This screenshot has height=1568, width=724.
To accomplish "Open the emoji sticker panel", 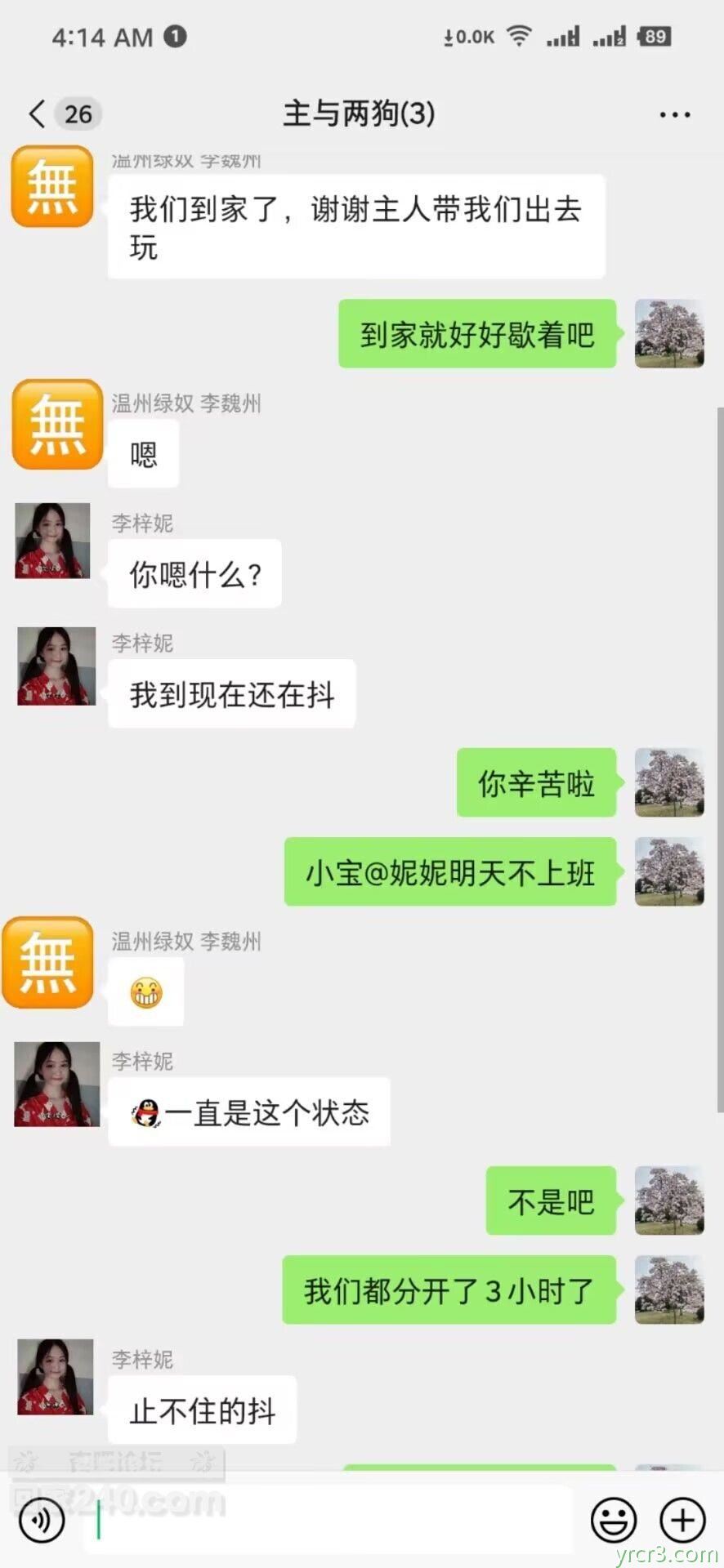I will (614, 1520).
